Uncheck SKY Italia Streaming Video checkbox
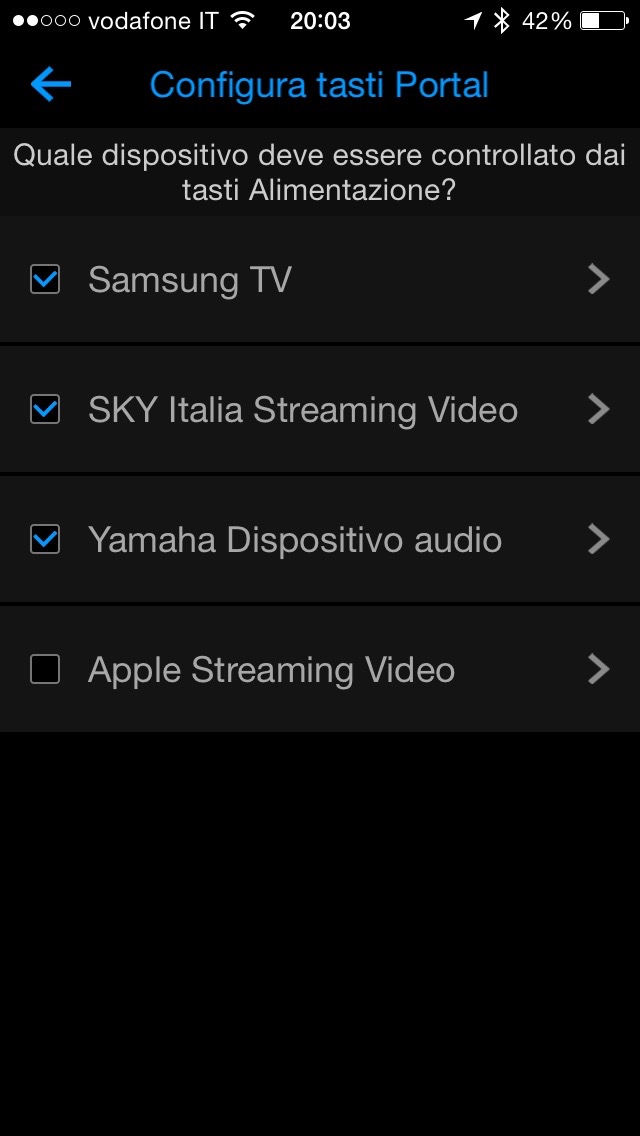 click(x=45, y=409)
